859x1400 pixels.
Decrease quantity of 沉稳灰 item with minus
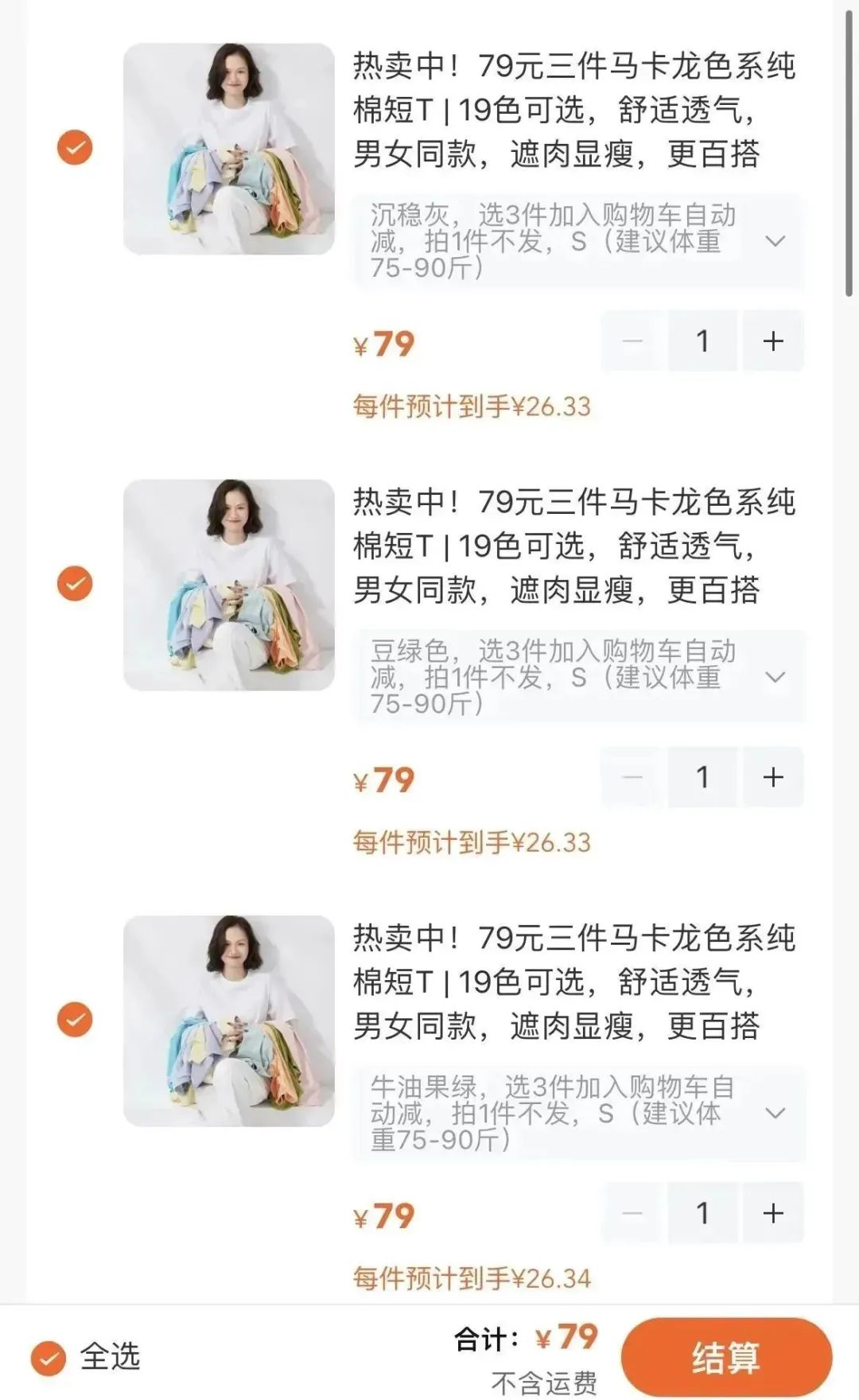[632, 341]
